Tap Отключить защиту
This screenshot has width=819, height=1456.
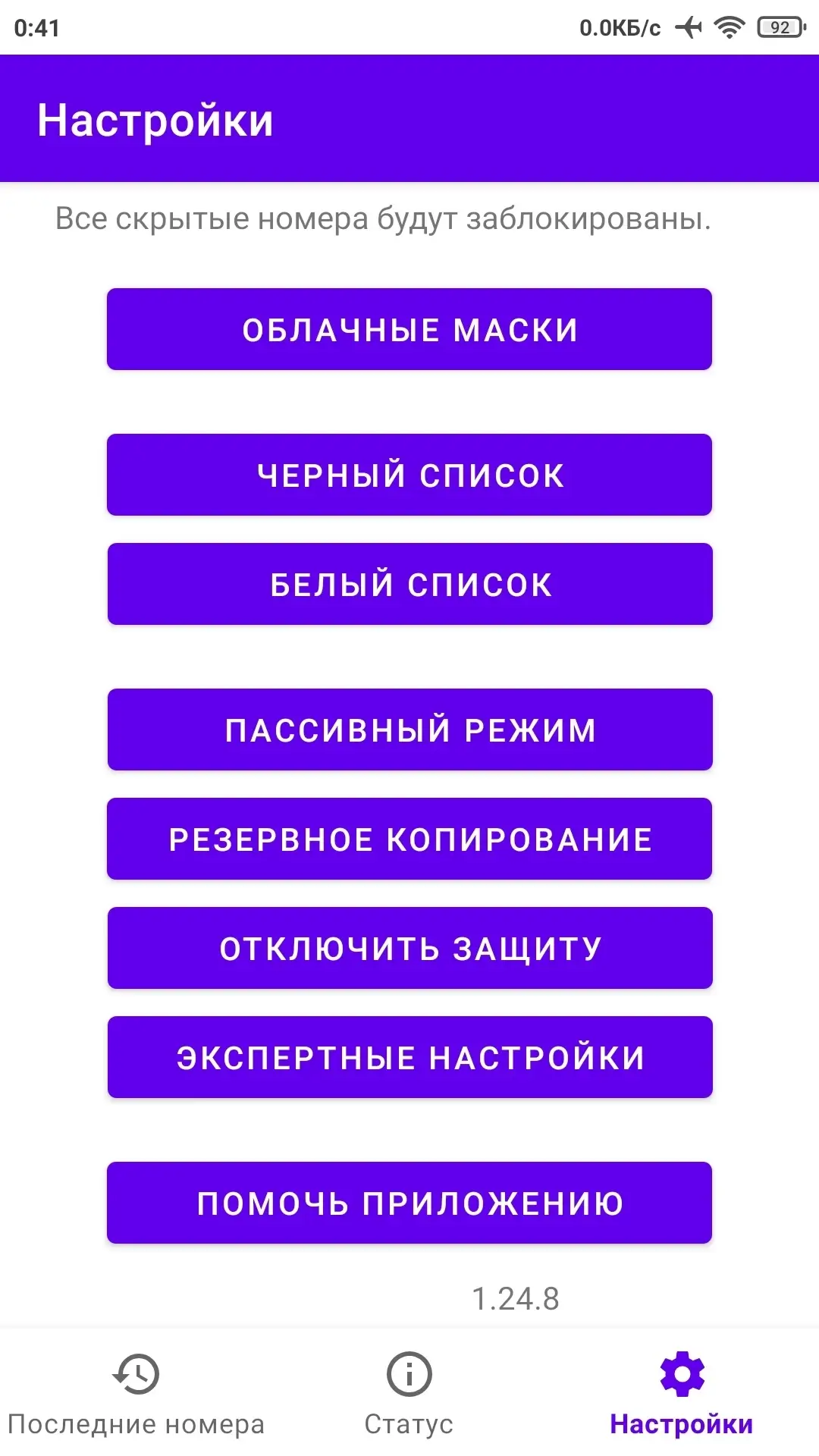pyautogui.click(x=409, y=948)
